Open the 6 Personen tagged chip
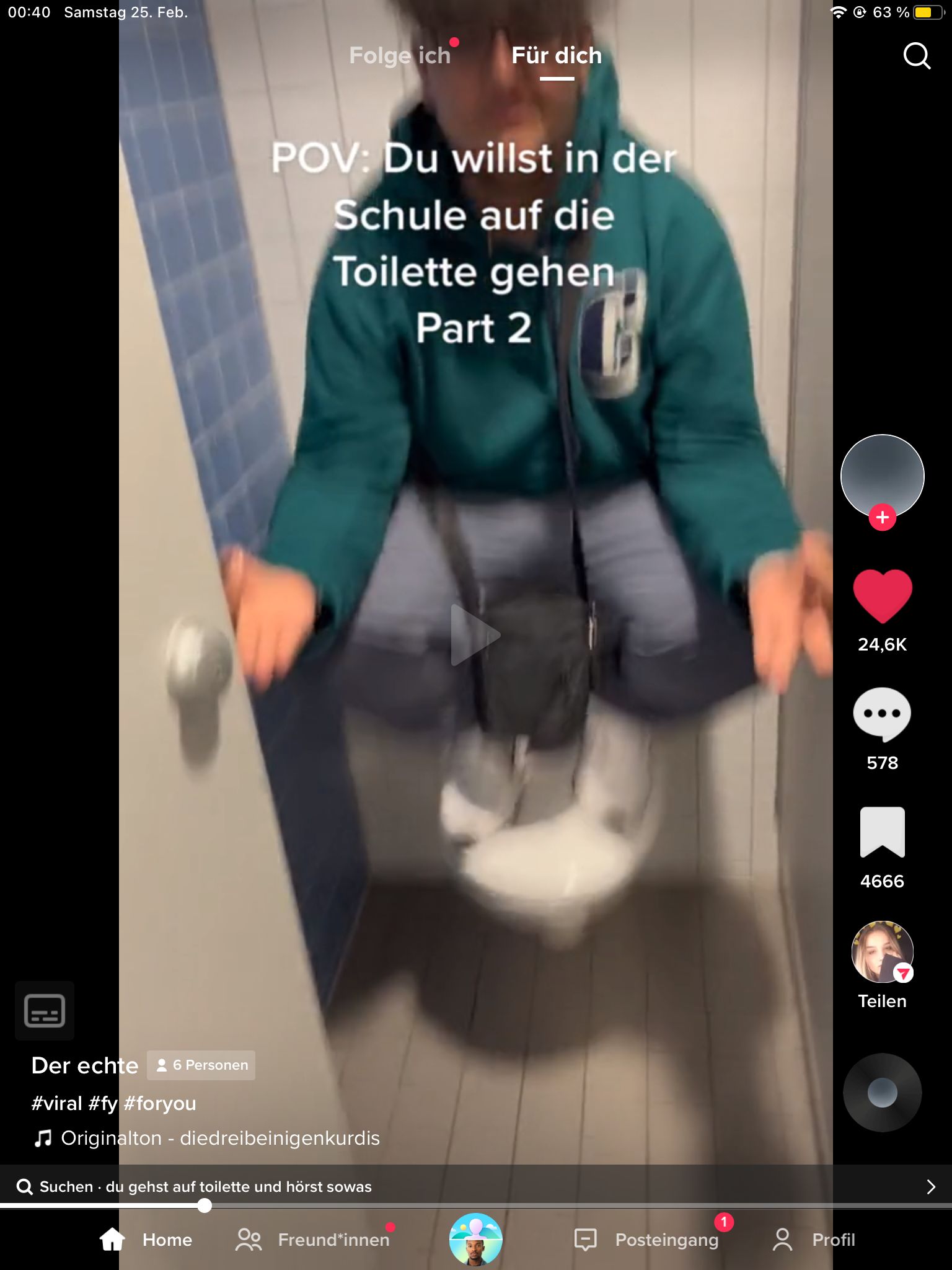Image resolution: width=952 pixels, height=1270 pixels. (201, 1065)
